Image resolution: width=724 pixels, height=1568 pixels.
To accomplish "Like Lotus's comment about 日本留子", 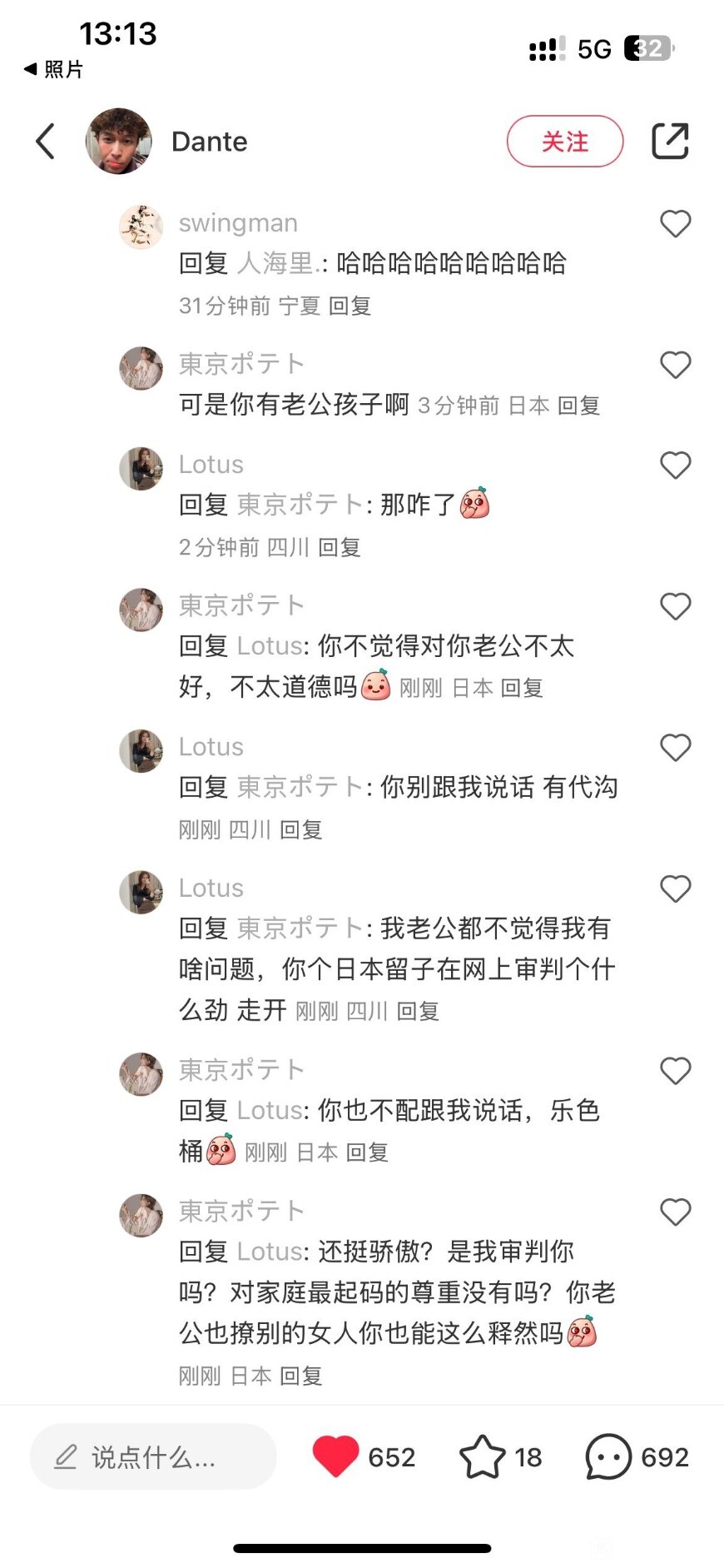I will pos(676,889).
